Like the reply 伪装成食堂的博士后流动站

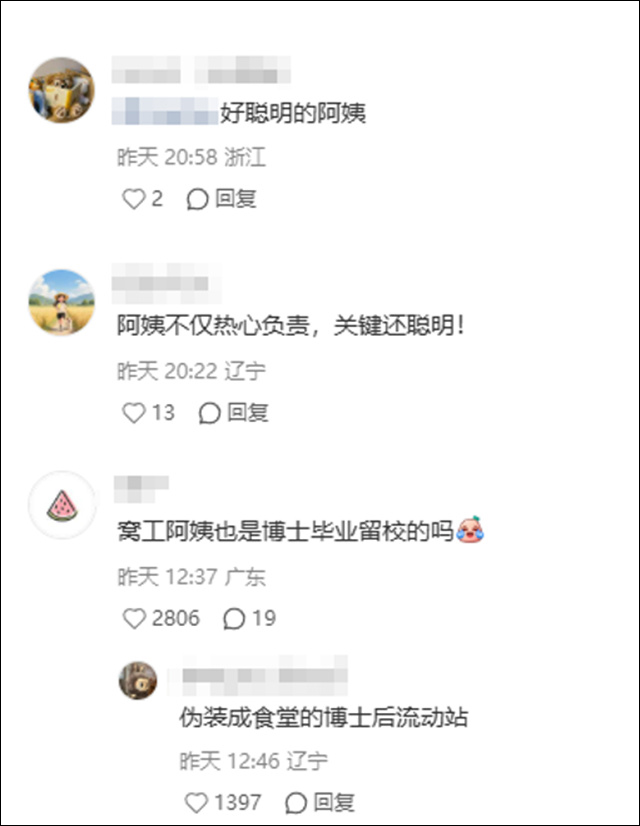(x=197, y=802)
